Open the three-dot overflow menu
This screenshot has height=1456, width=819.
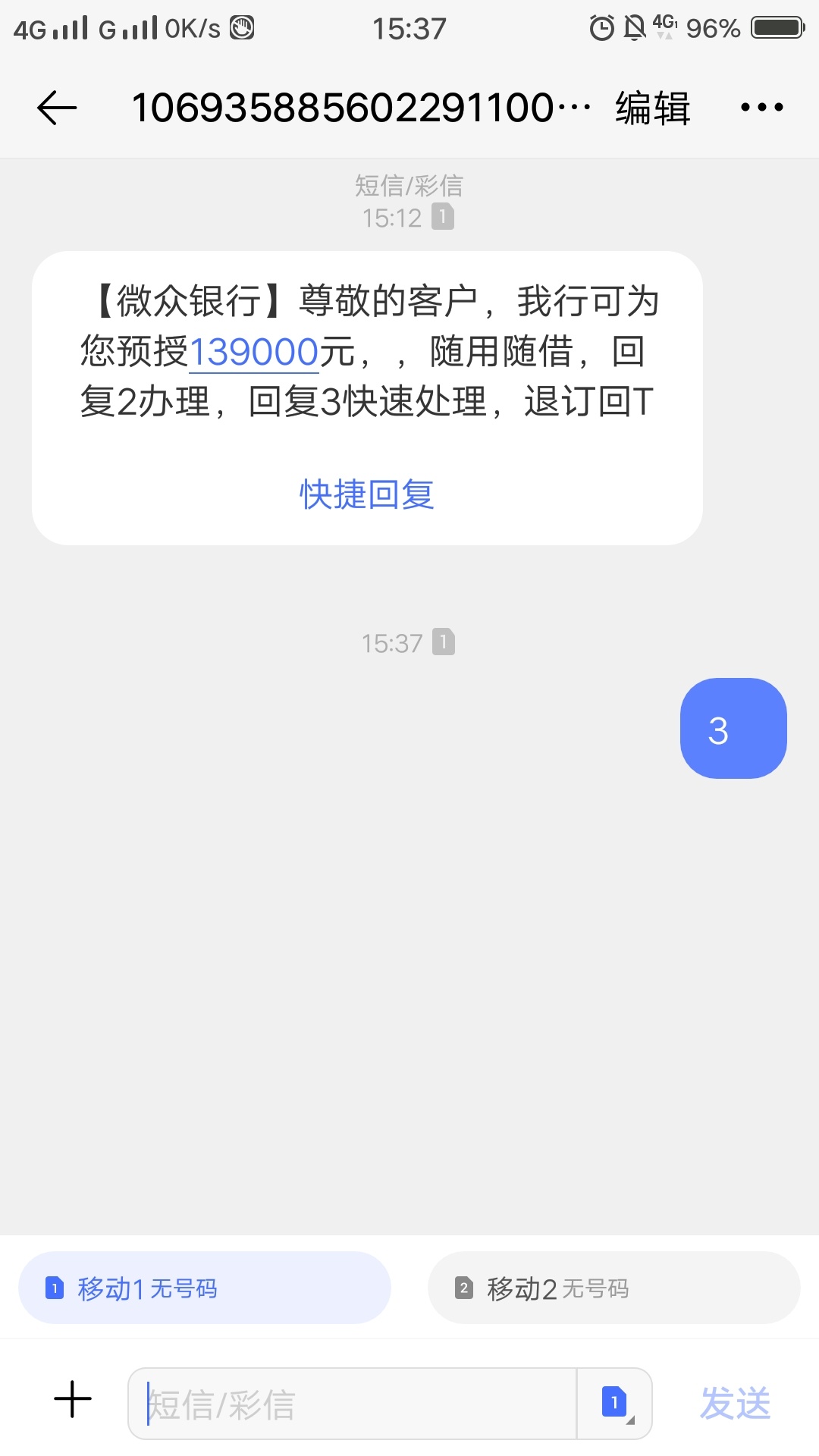762,108
